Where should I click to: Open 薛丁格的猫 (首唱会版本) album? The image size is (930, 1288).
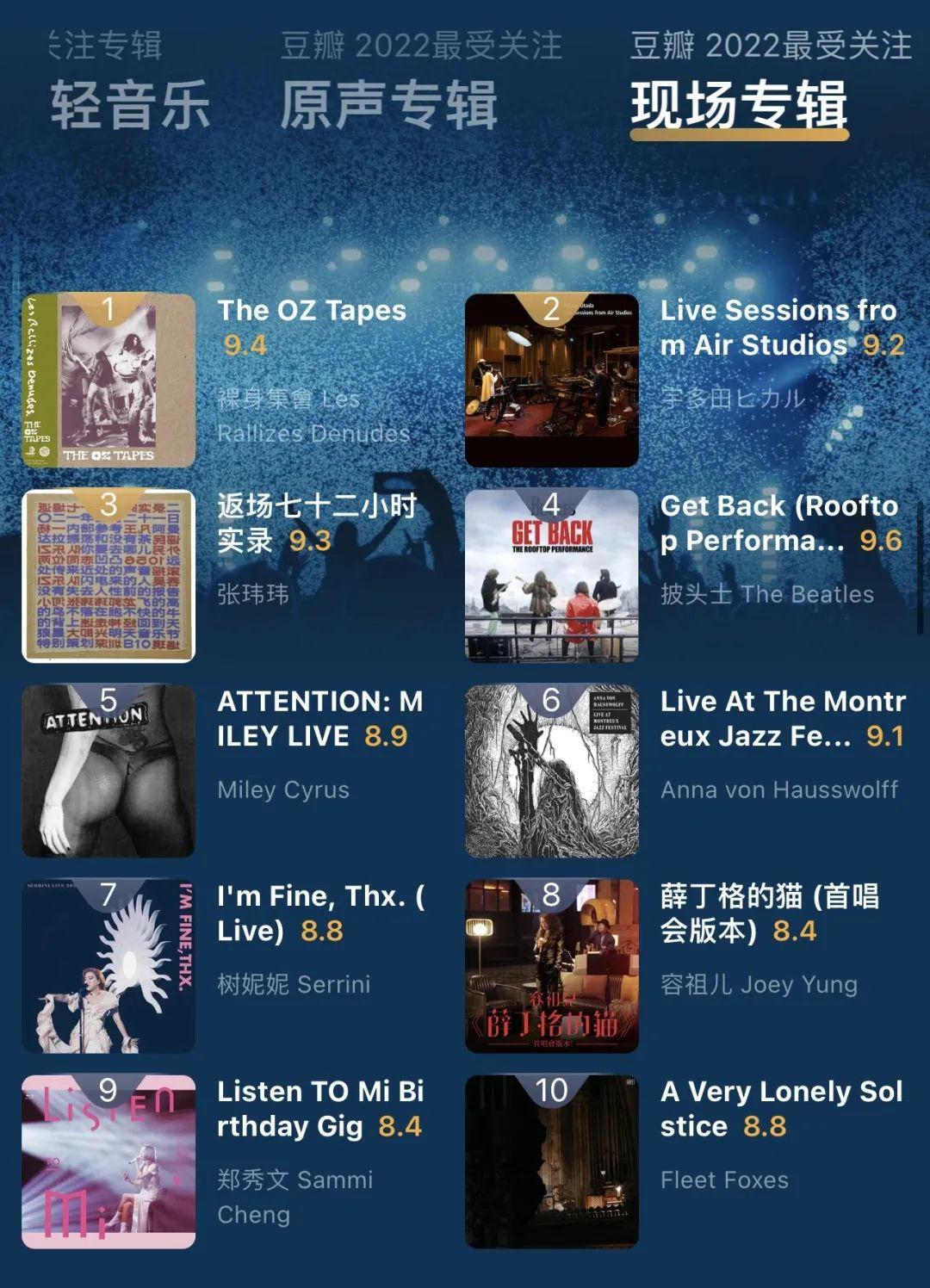pyautogui.click(x=552, y=966)
